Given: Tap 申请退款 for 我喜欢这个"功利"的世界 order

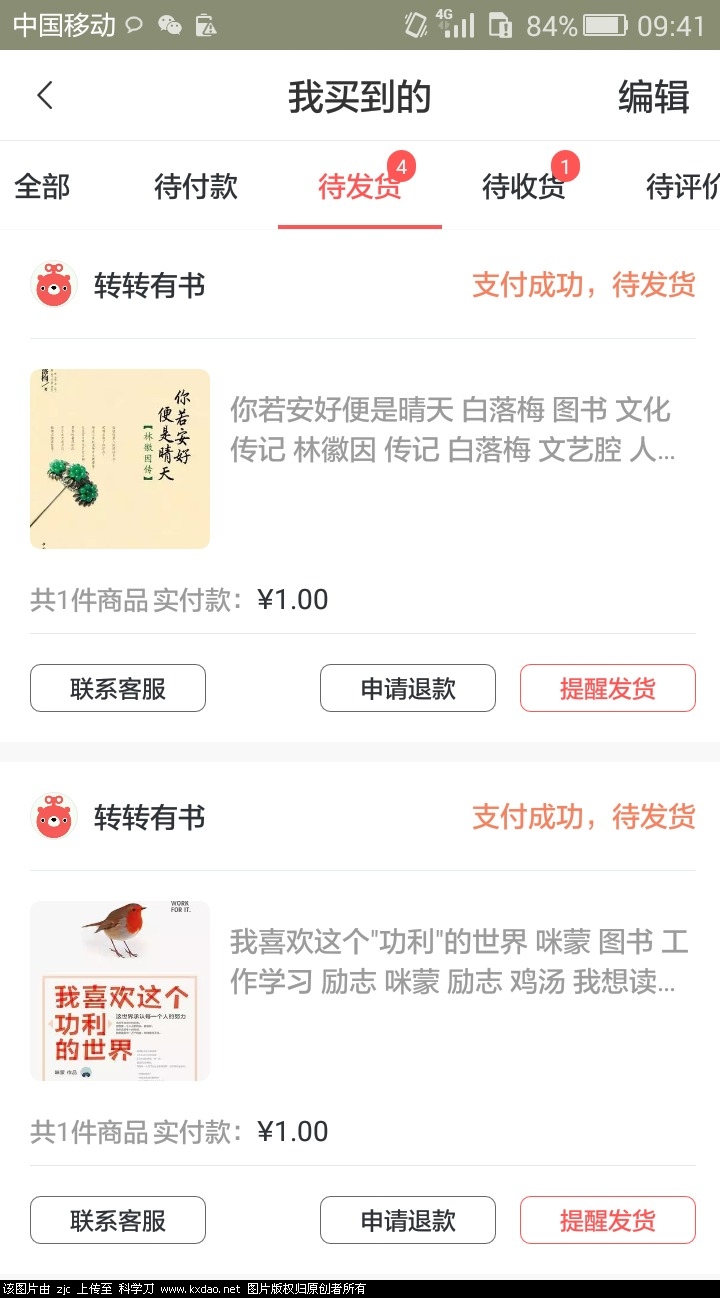Looking at the screenshot, I should (408, 1220).
